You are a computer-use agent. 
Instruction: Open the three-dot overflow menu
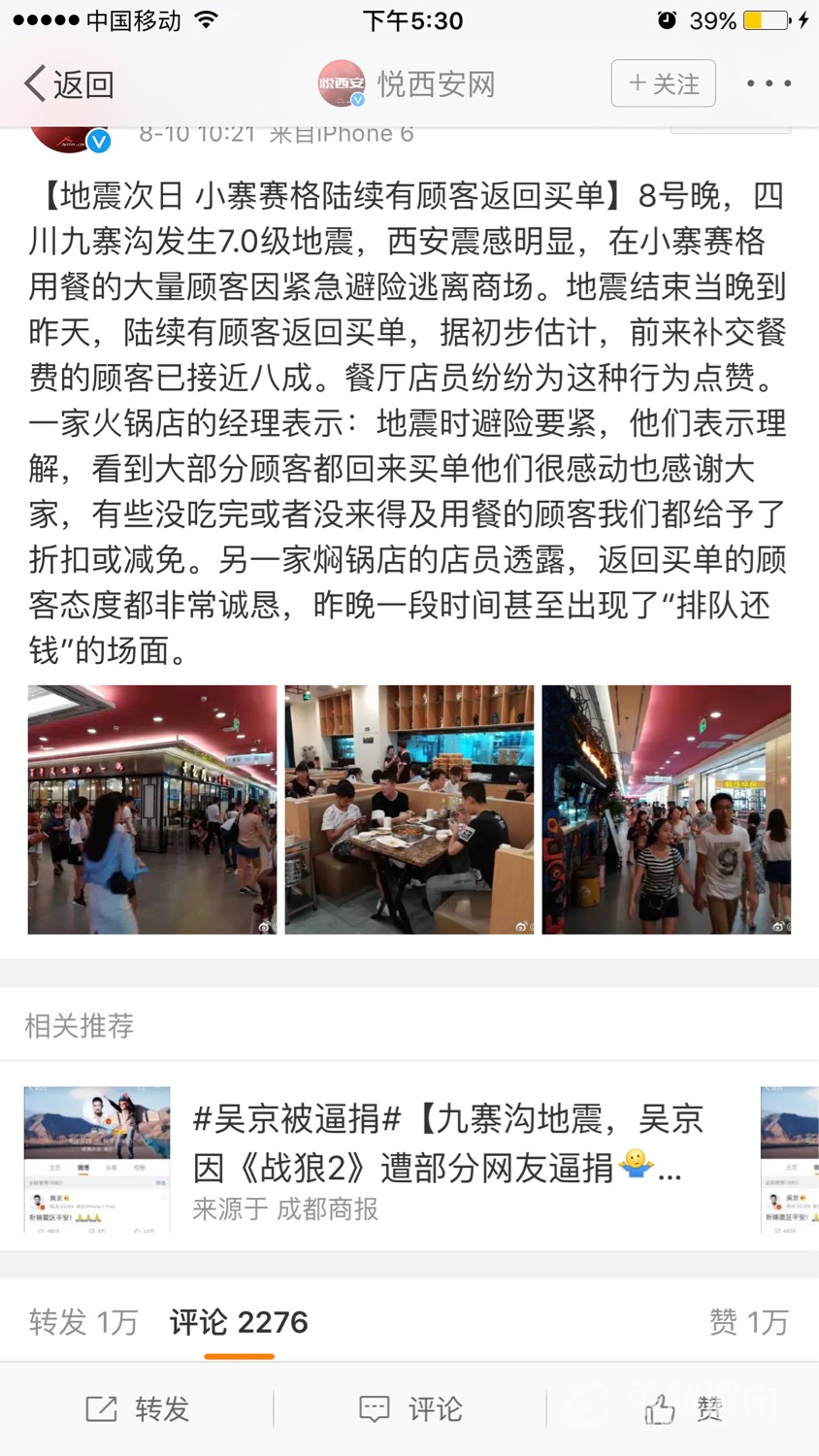coord(769,84)
